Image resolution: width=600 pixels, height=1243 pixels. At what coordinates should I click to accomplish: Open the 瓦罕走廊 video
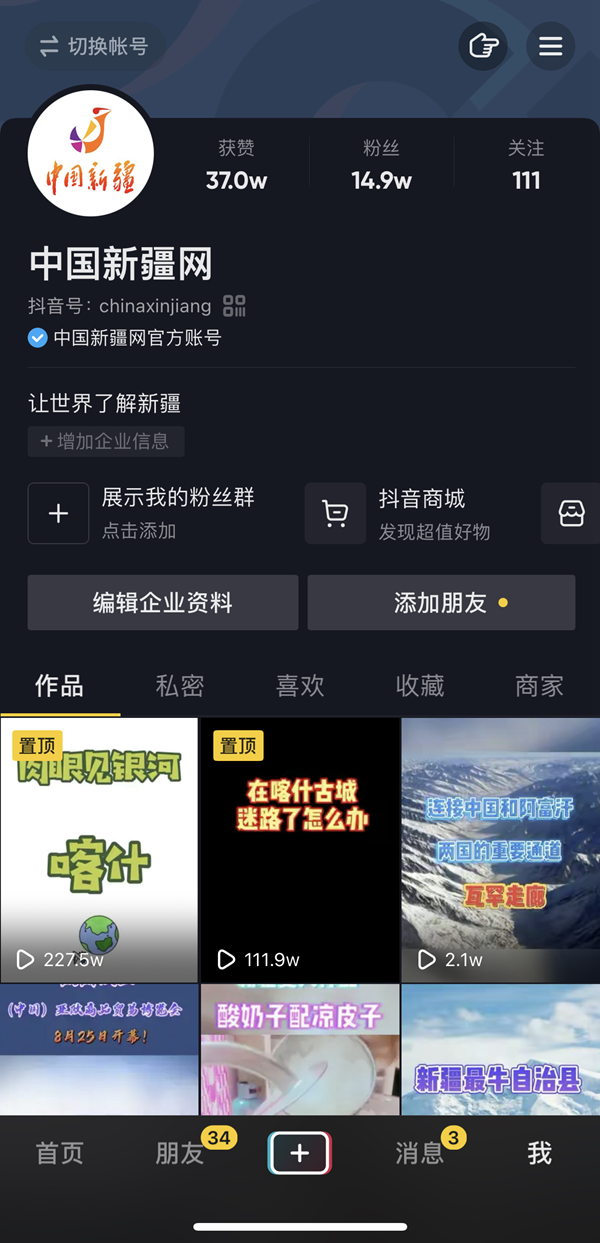500,850
